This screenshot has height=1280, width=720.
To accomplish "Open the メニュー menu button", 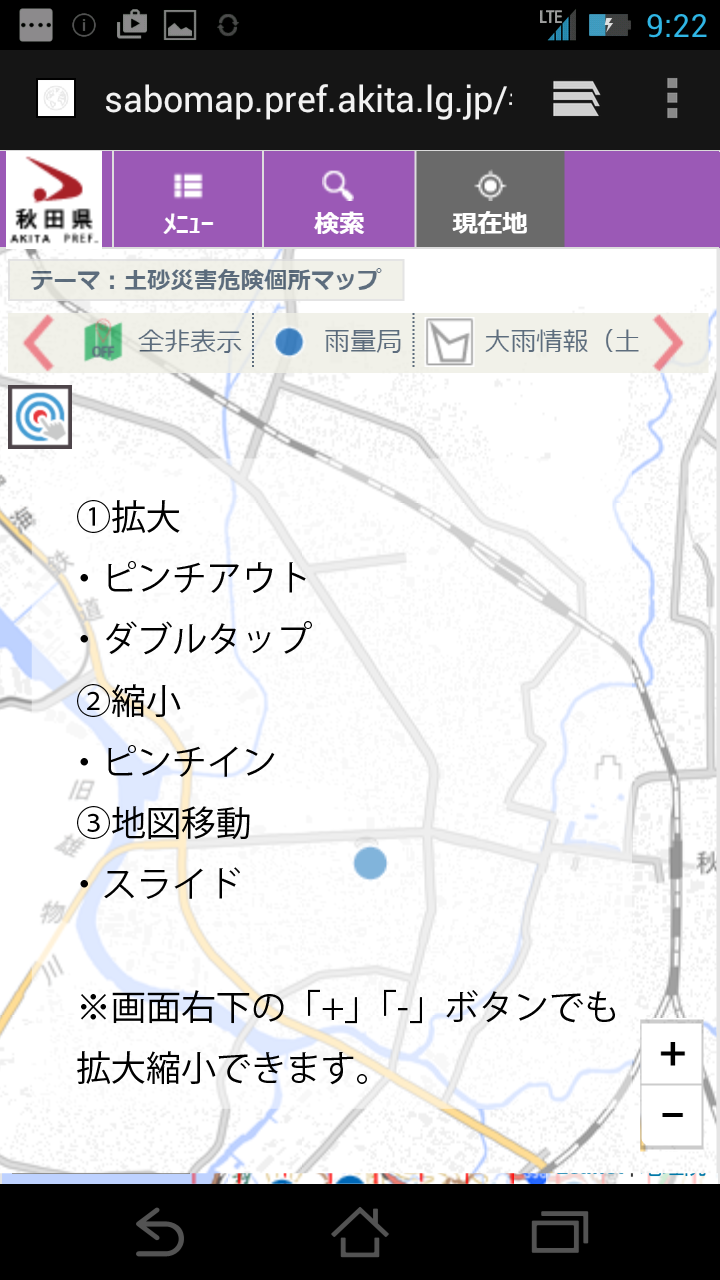I will pos(188,200).
